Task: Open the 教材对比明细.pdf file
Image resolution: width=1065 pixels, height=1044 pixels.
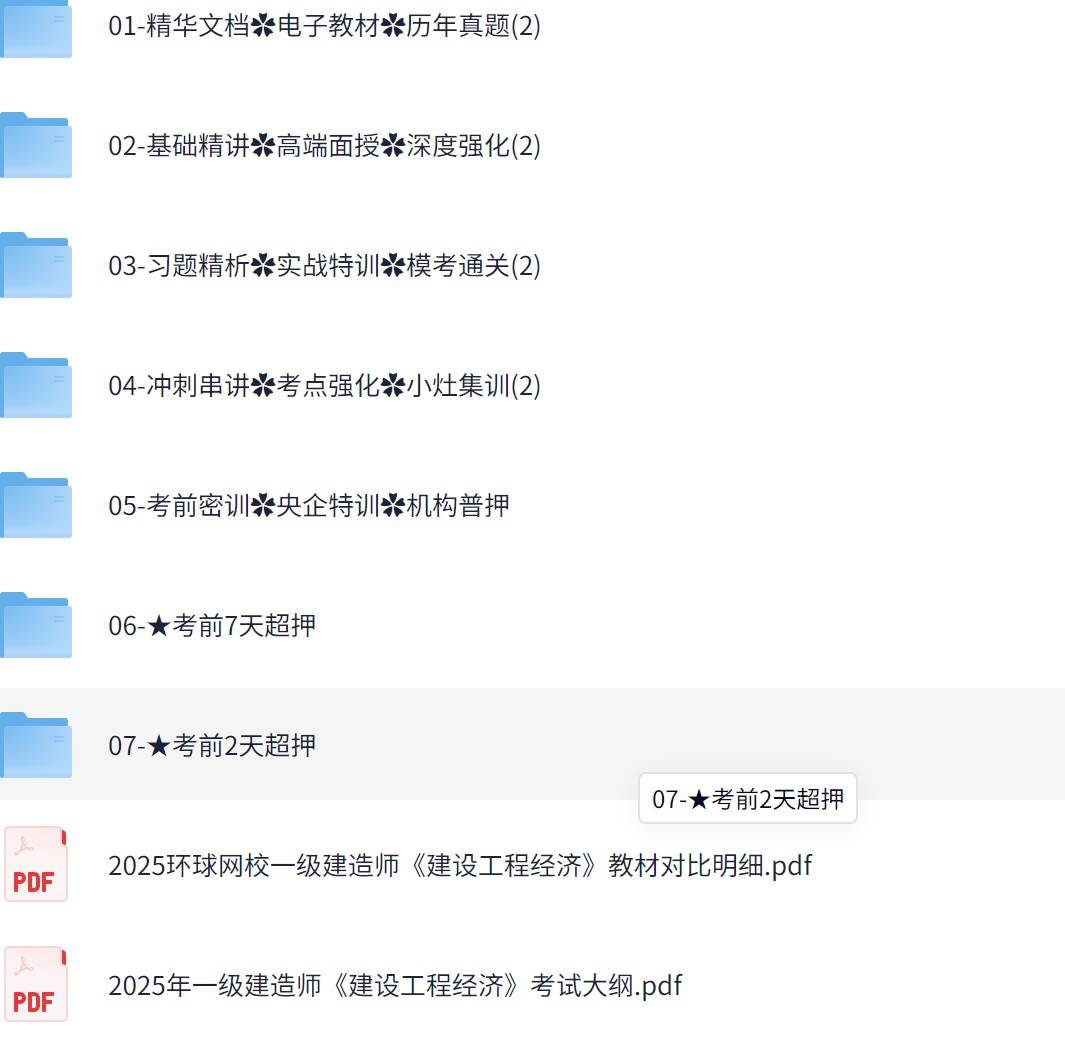Action: click(x=459, y=866)
